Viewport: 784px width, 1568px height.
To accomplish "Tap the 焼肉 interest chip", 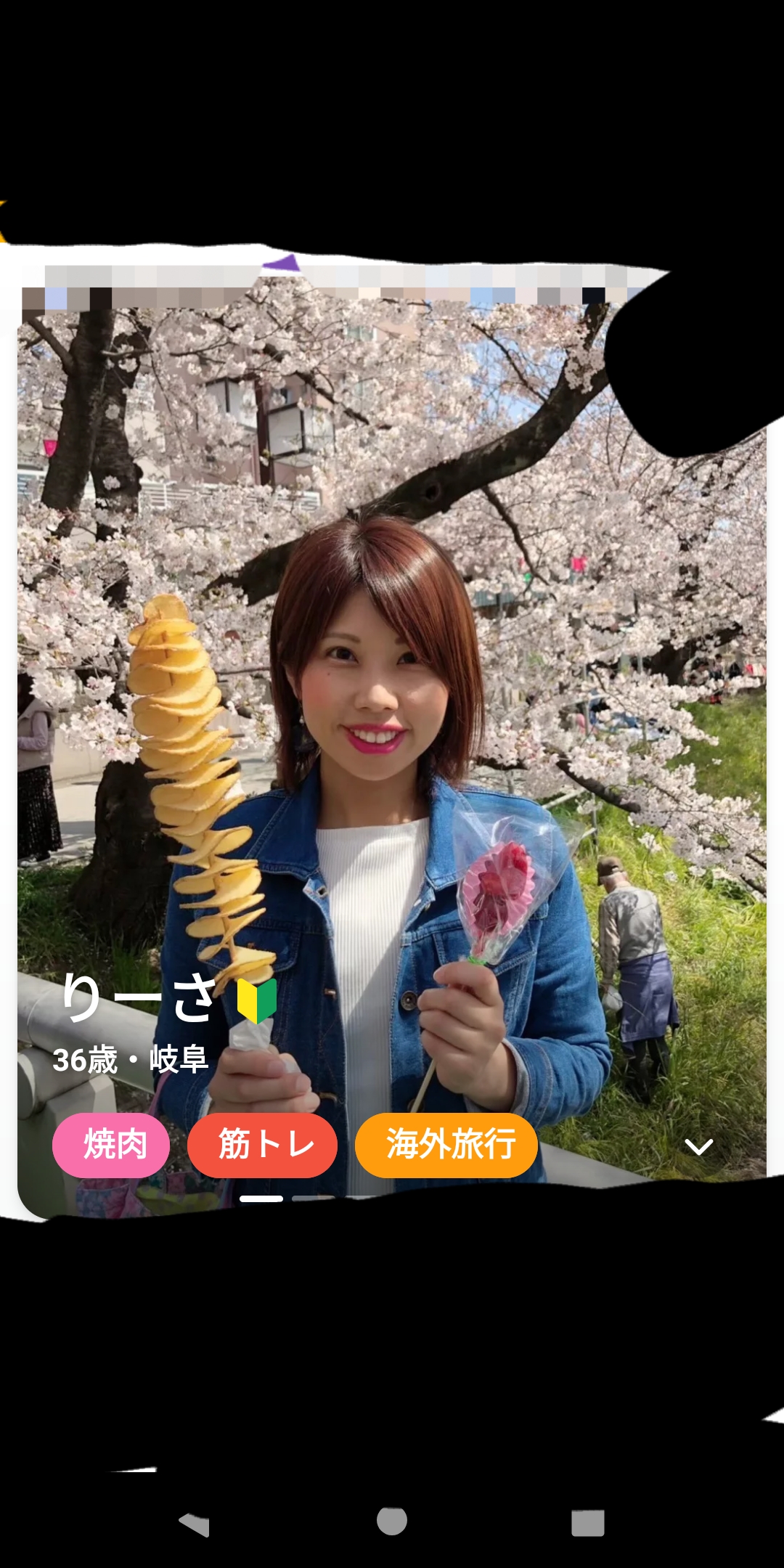I will (111, 1145).
